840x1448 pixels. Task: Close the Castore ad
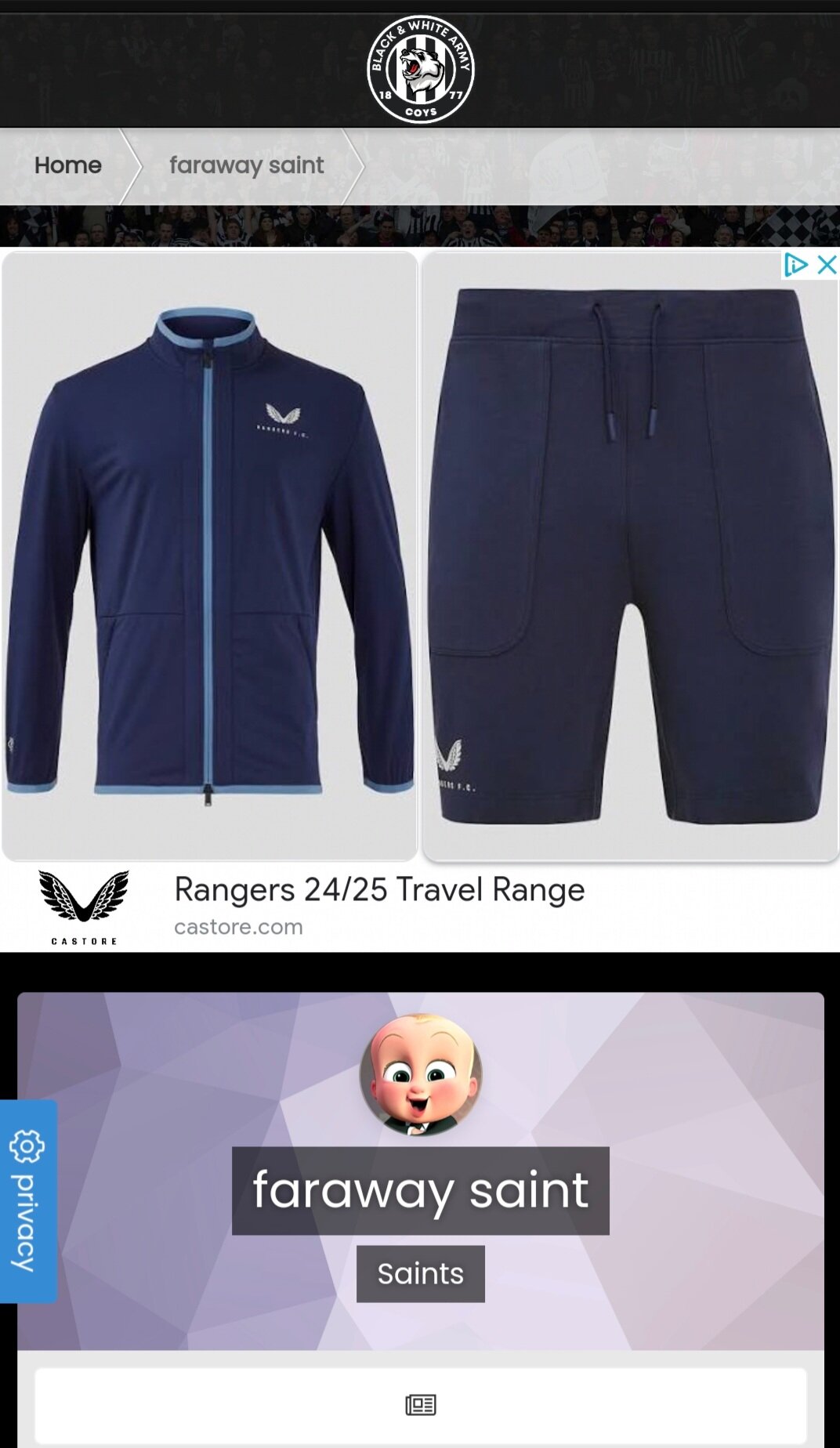tap(827, 265)
